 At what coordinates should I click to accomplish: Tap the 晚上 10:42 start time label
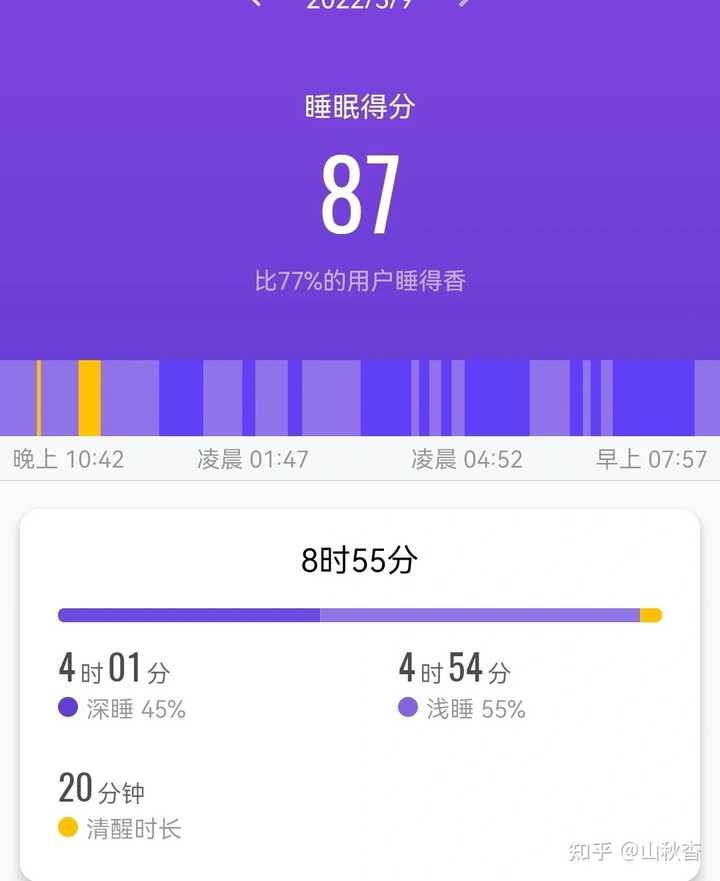point(68,459)
